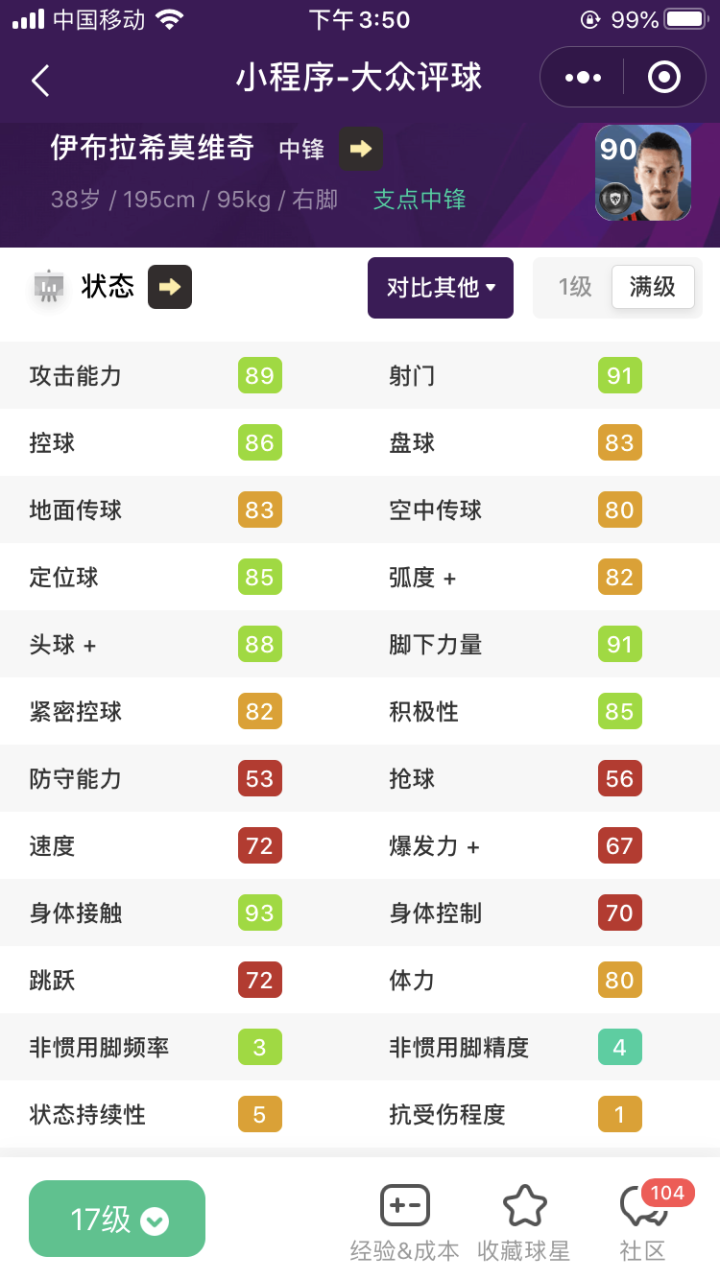Add player to 收藏球星 favorites

click(524, 1222)
